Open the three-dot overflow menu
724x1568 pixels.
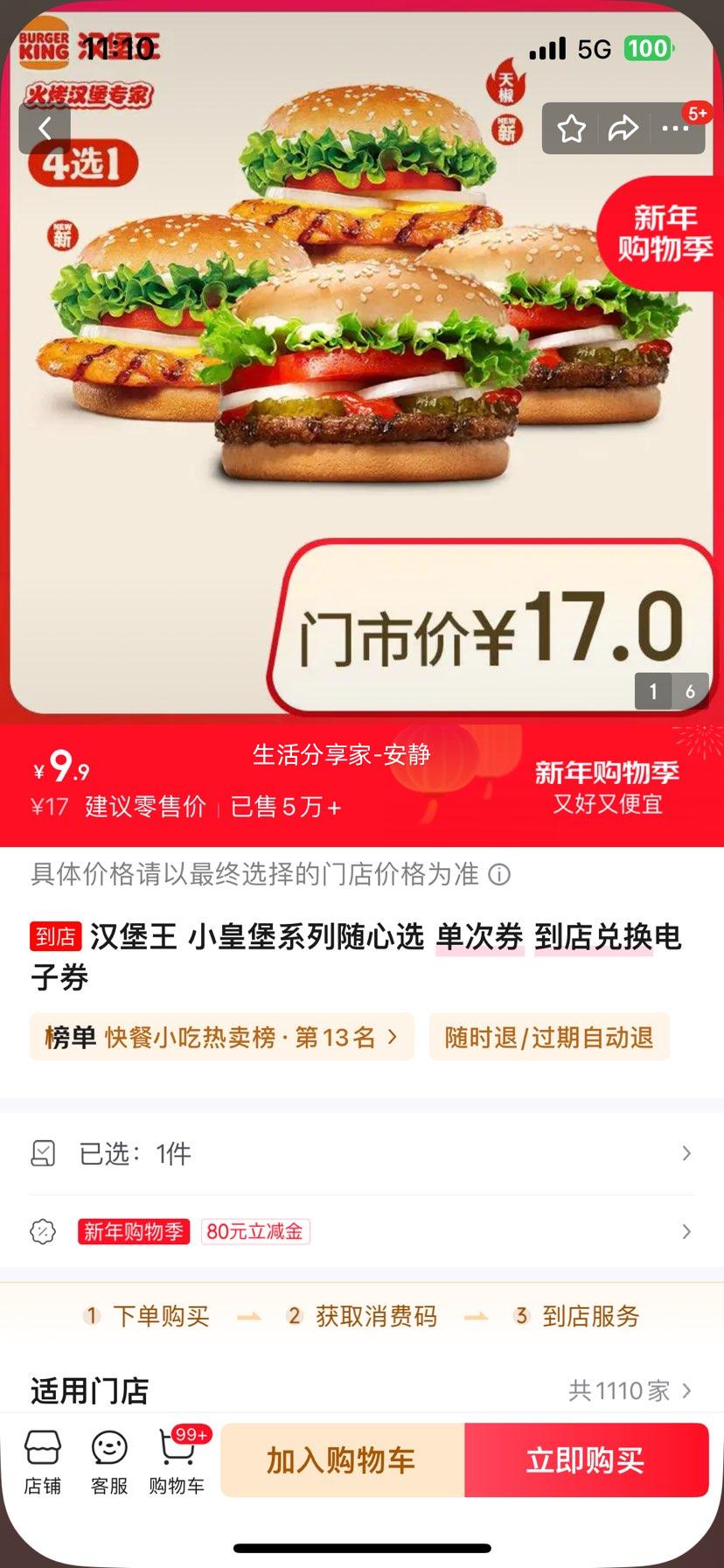[x=675, y=129]
